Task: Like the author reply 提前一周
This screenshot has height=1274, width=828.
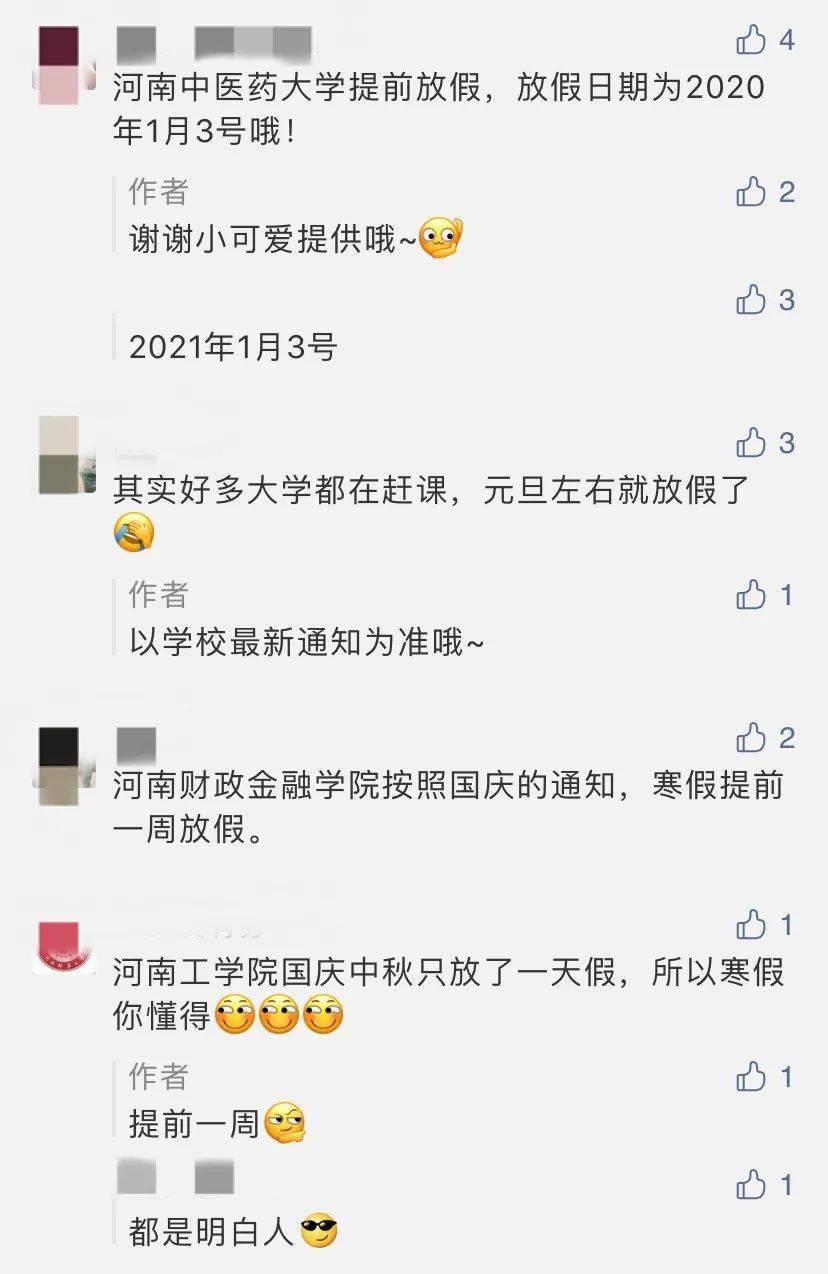Action: pyautogui.click(x=751, y=1078)
